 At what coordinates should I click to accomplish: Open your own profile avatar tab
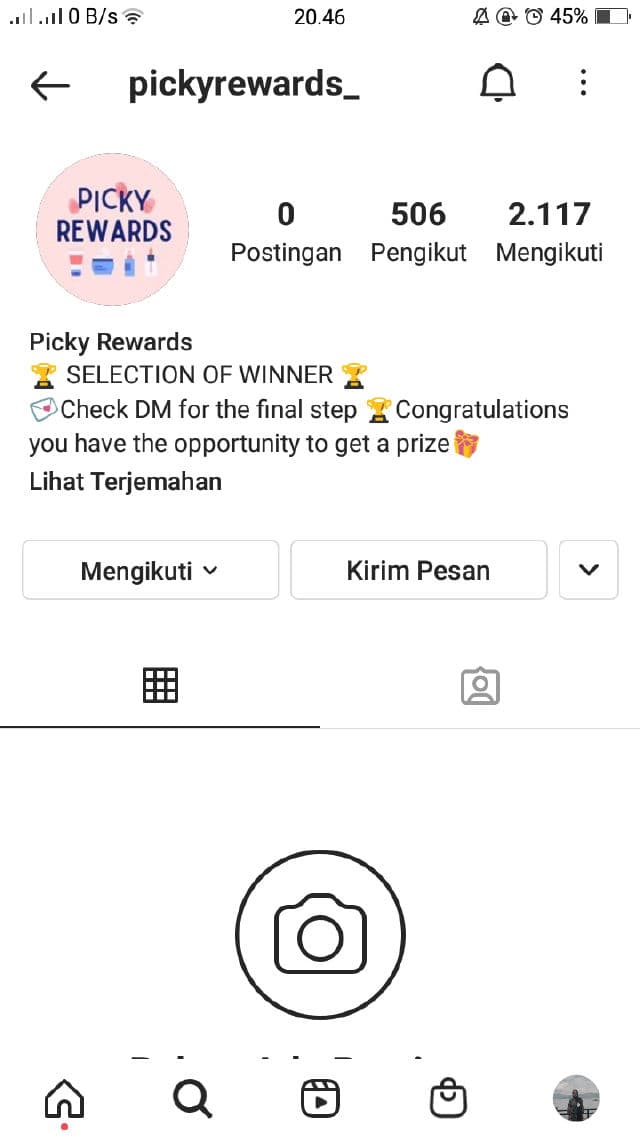576,1099
